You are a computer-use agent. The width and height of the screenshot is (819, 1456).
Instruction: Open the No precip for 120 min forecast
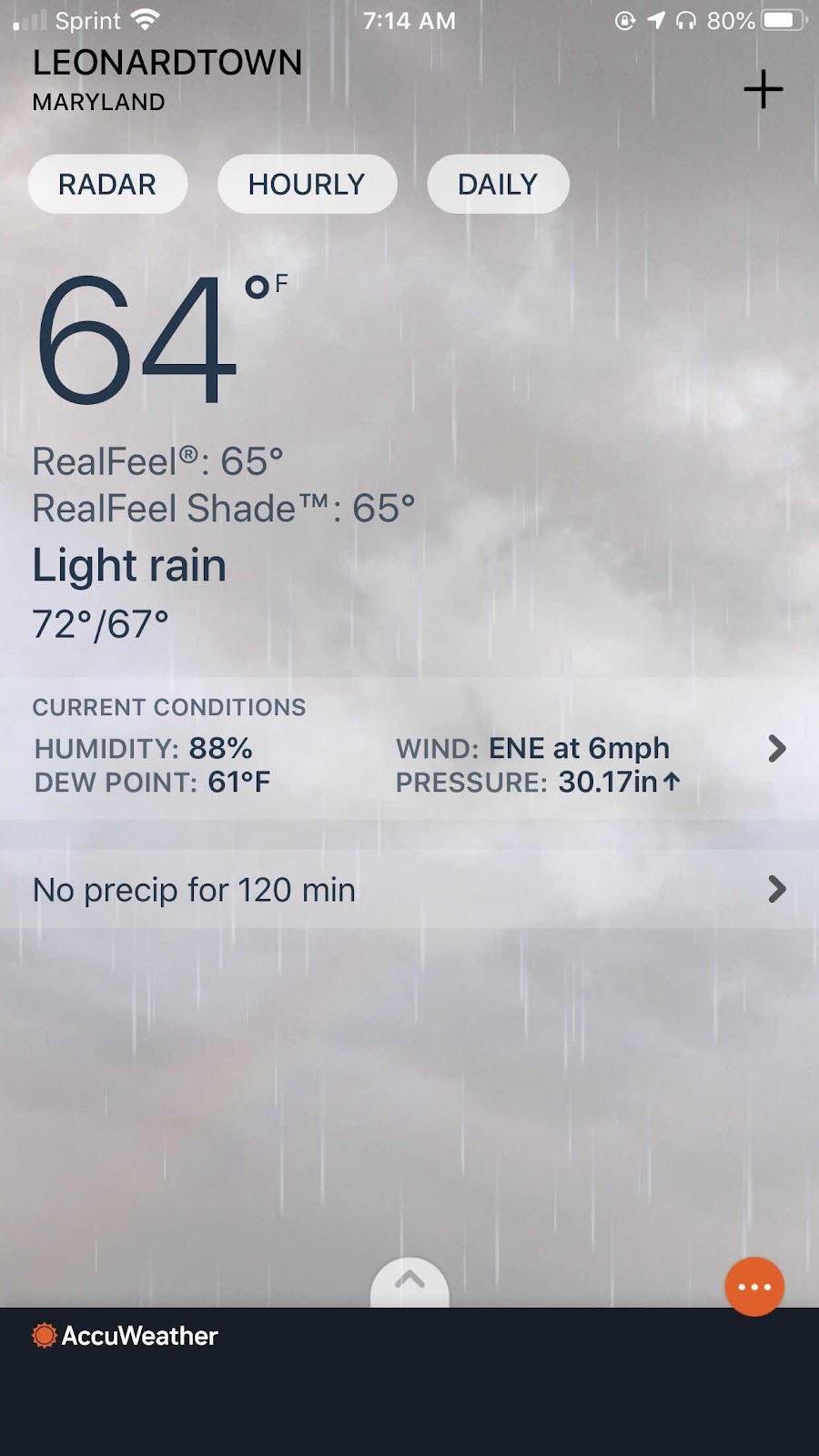click(x=409, y=889)
